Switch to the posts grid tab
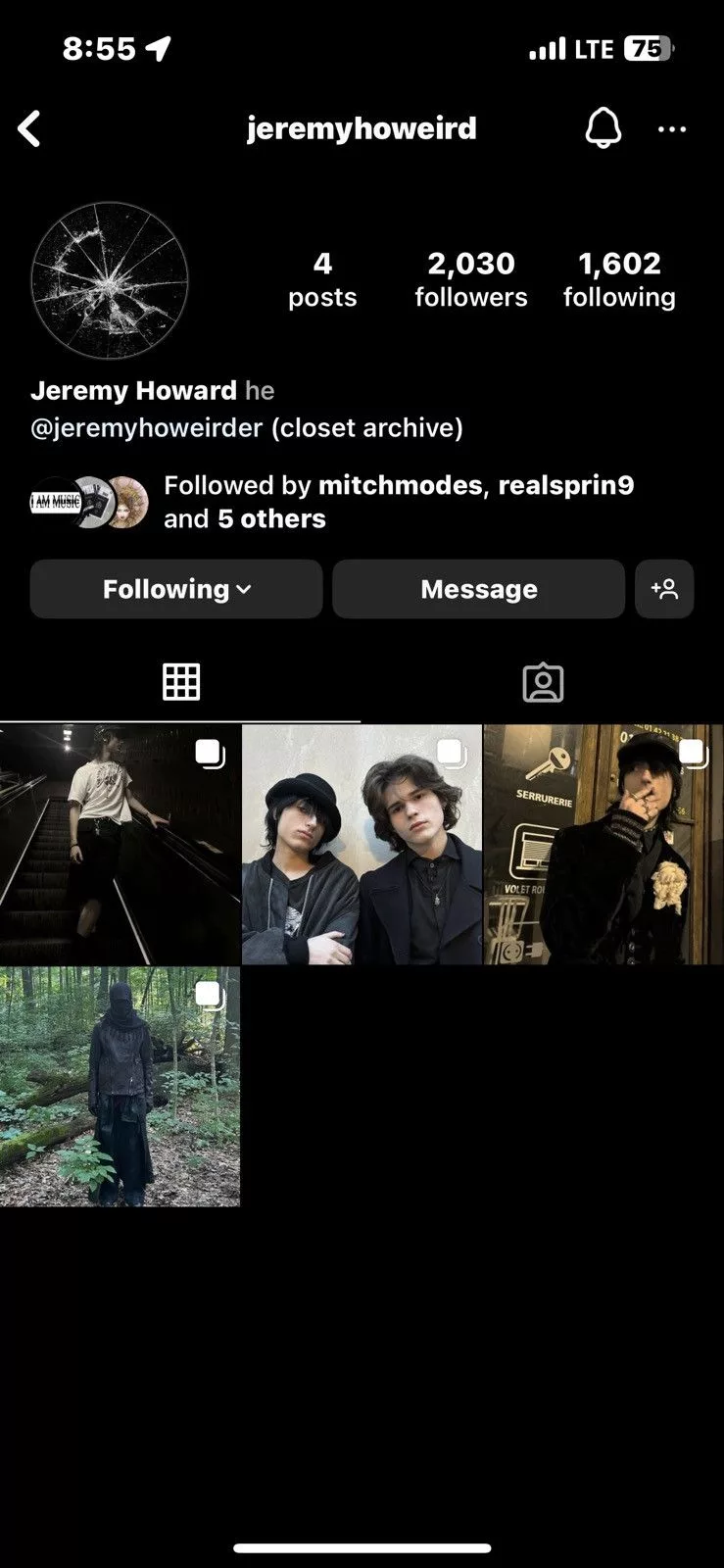This screenshot has height=1568, width=724. pos(181,682)
